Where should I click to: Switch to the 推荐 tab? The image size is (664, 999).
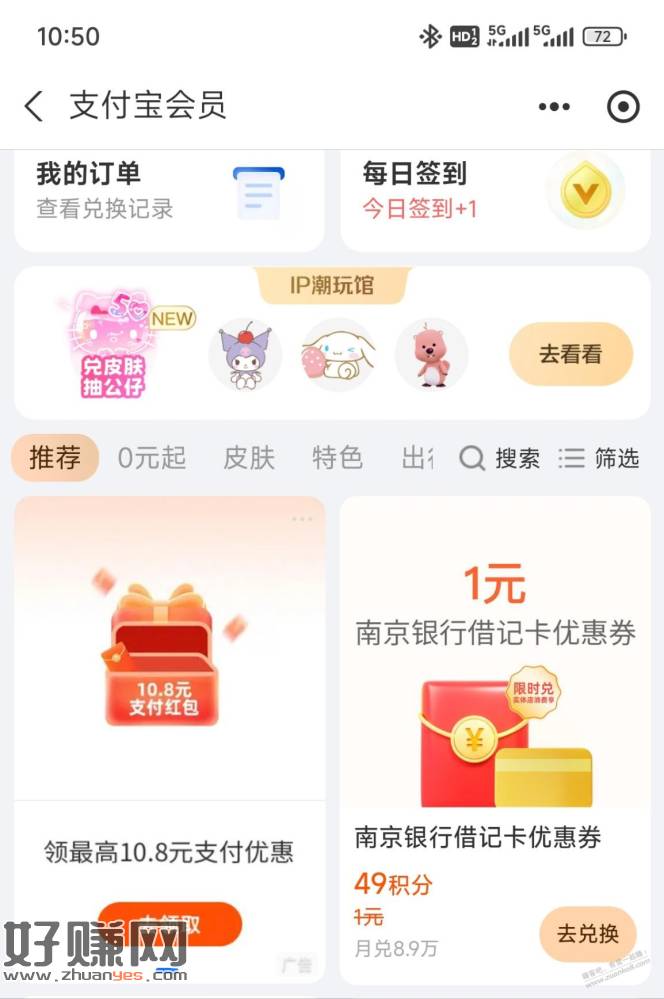pos(55,459)
